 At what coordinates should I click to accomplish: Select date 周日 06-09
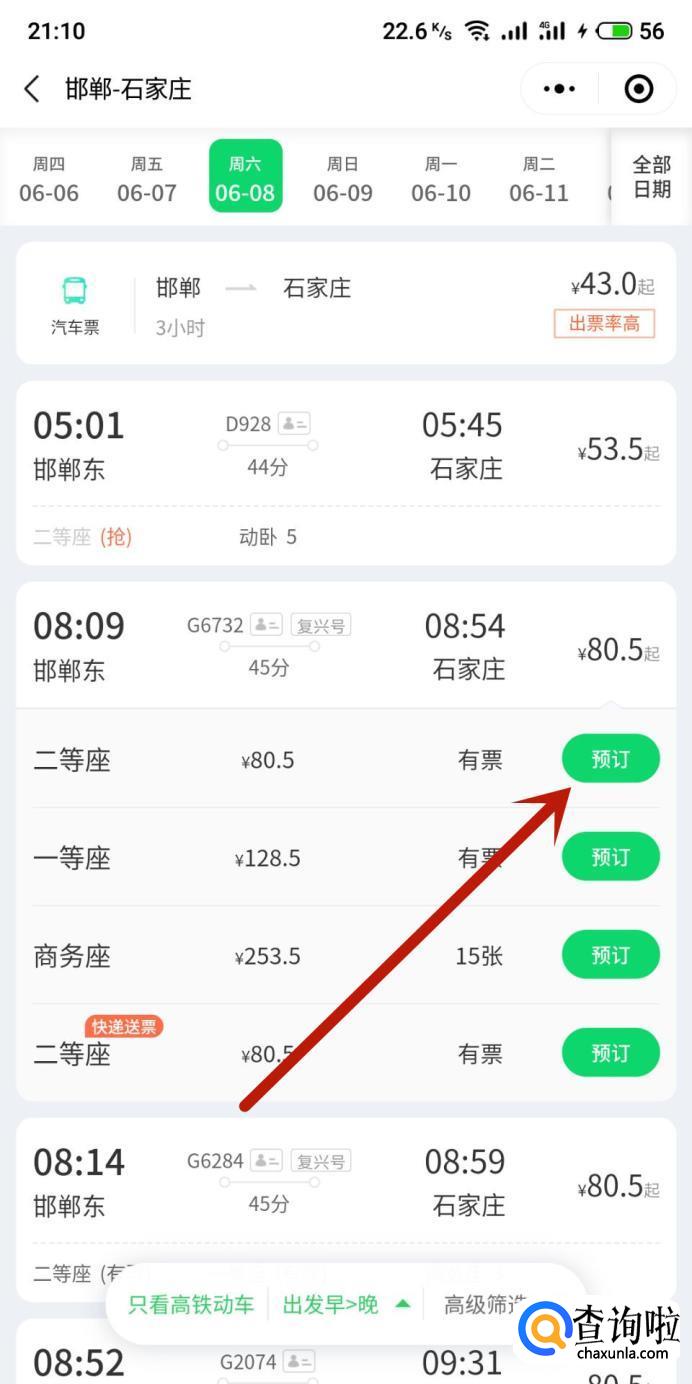pos(343,178)
